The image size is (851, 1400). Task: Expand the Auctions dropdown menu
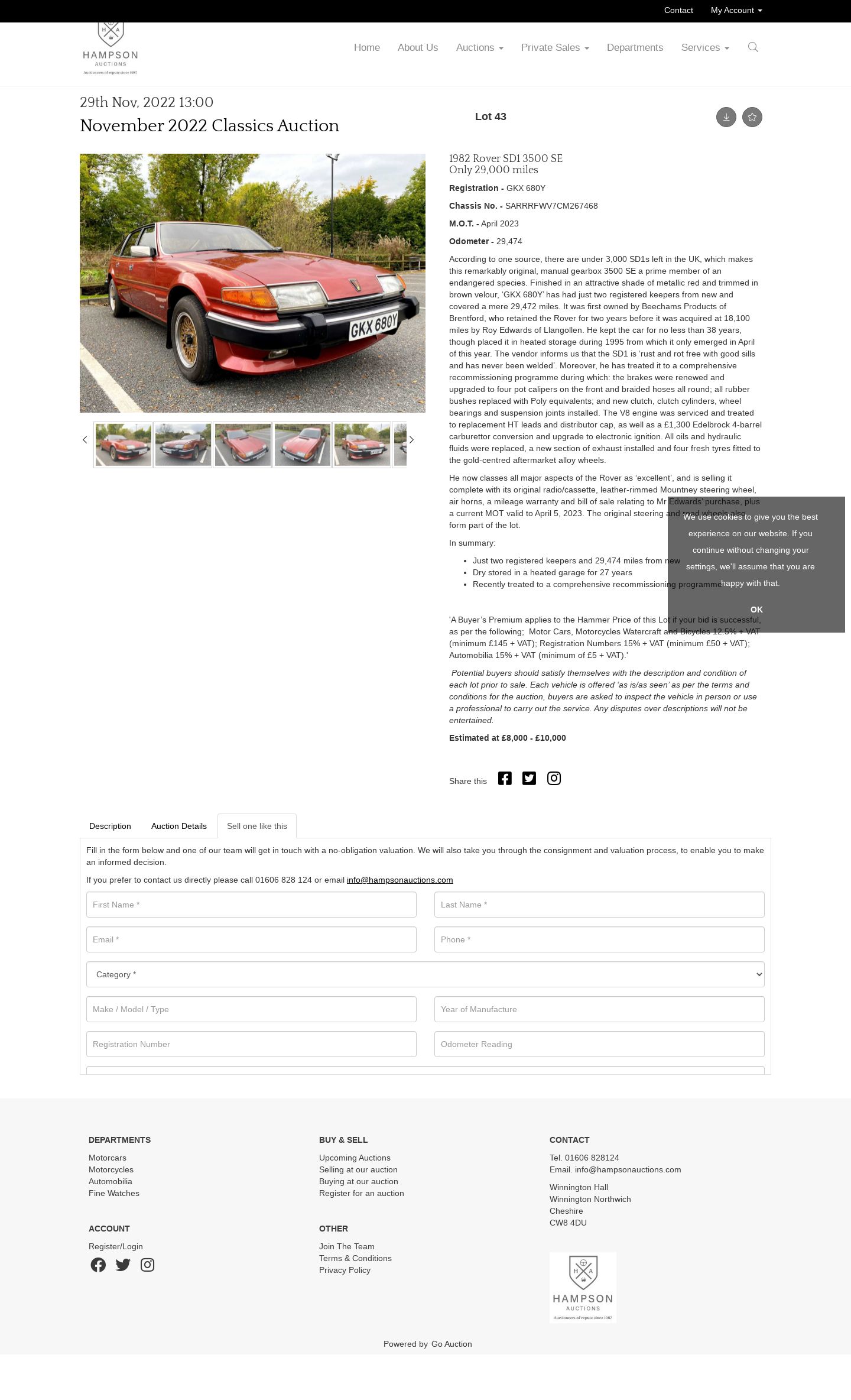479,47
